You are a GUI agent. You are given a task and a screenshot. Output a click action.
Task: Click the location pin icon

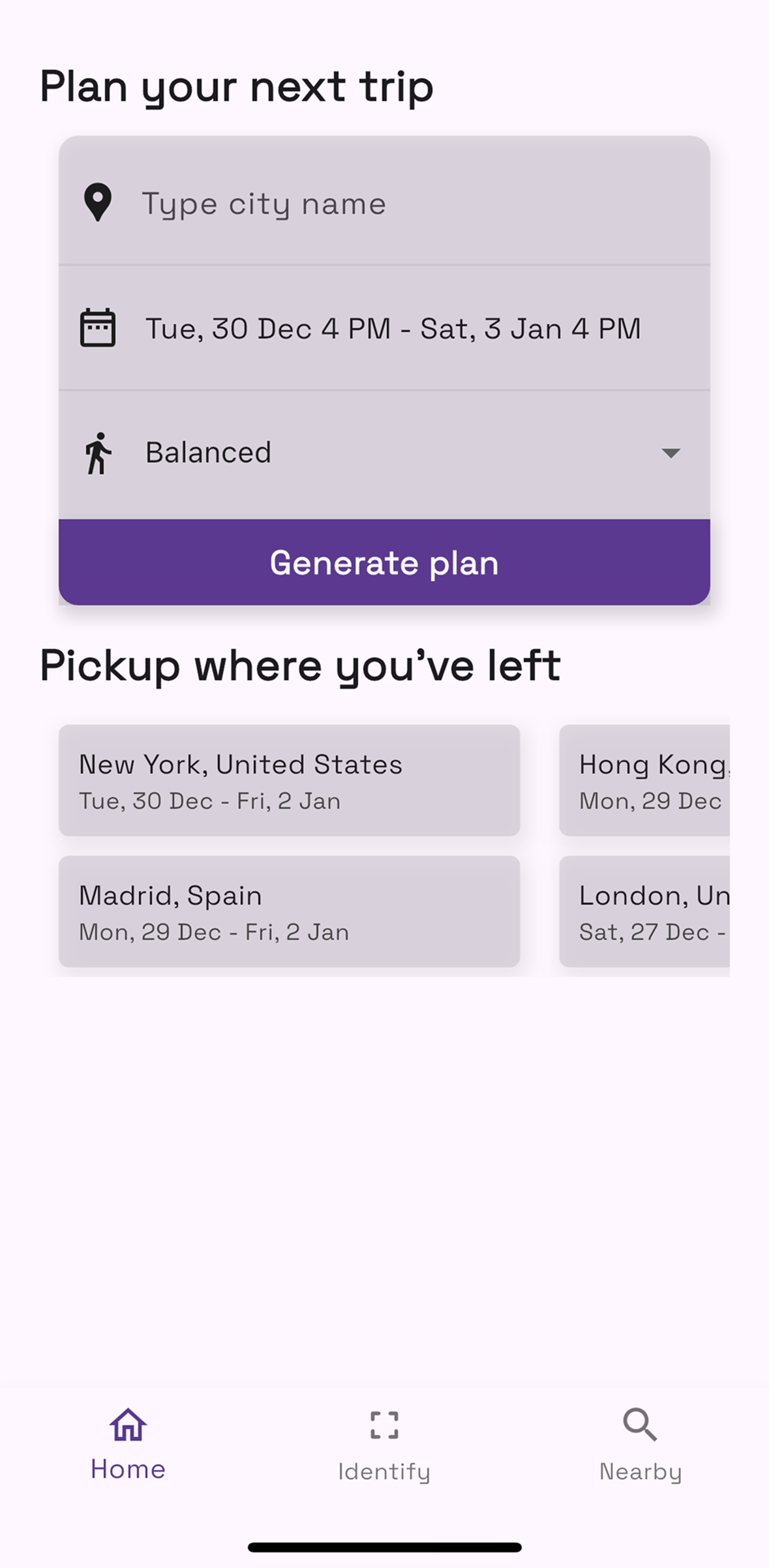pos(98,203)
